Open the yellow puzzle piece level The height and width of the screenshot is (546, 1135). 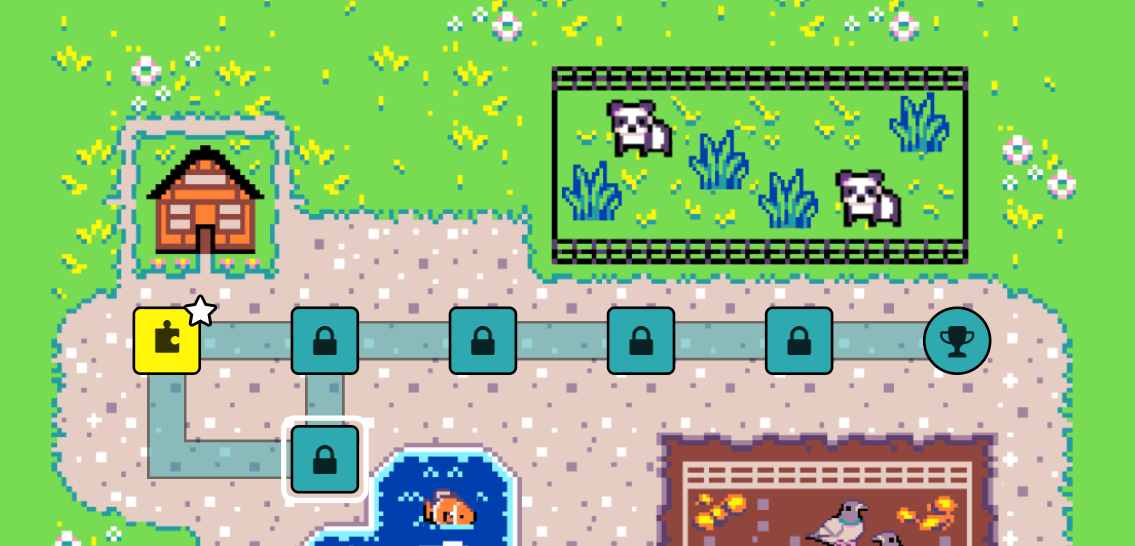coord(167,341)
